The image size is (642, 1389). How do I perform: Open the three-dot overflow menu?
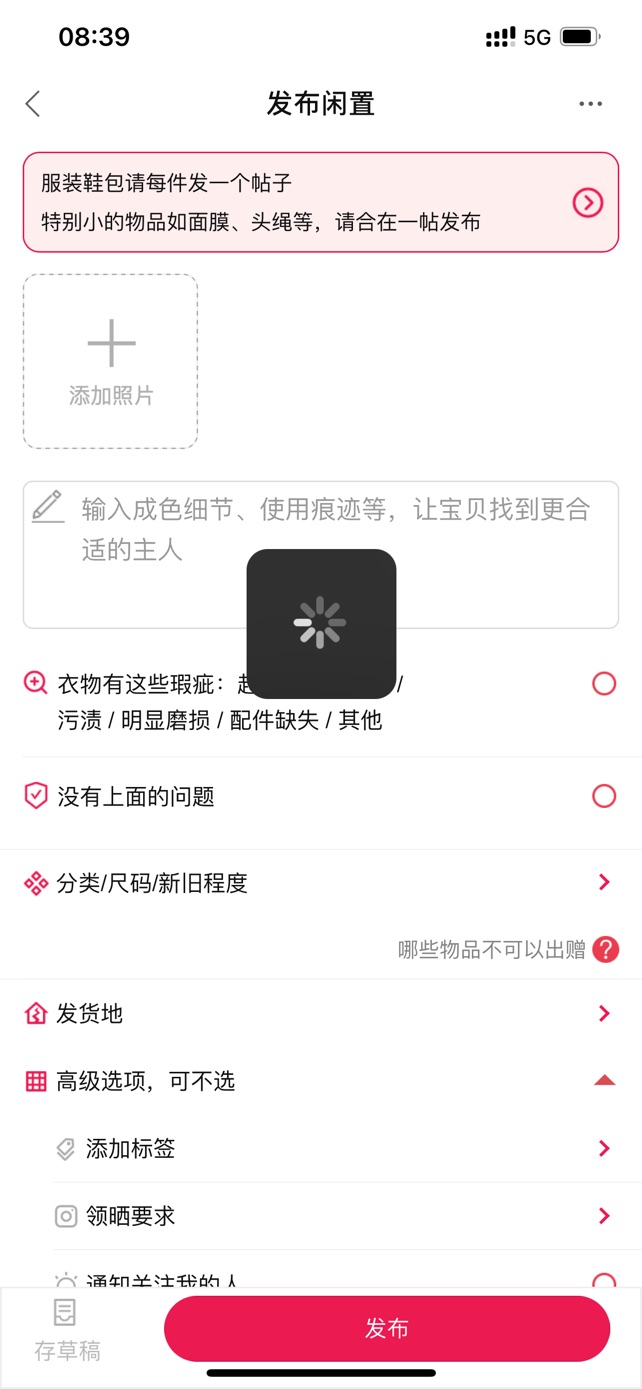point(590,104)
